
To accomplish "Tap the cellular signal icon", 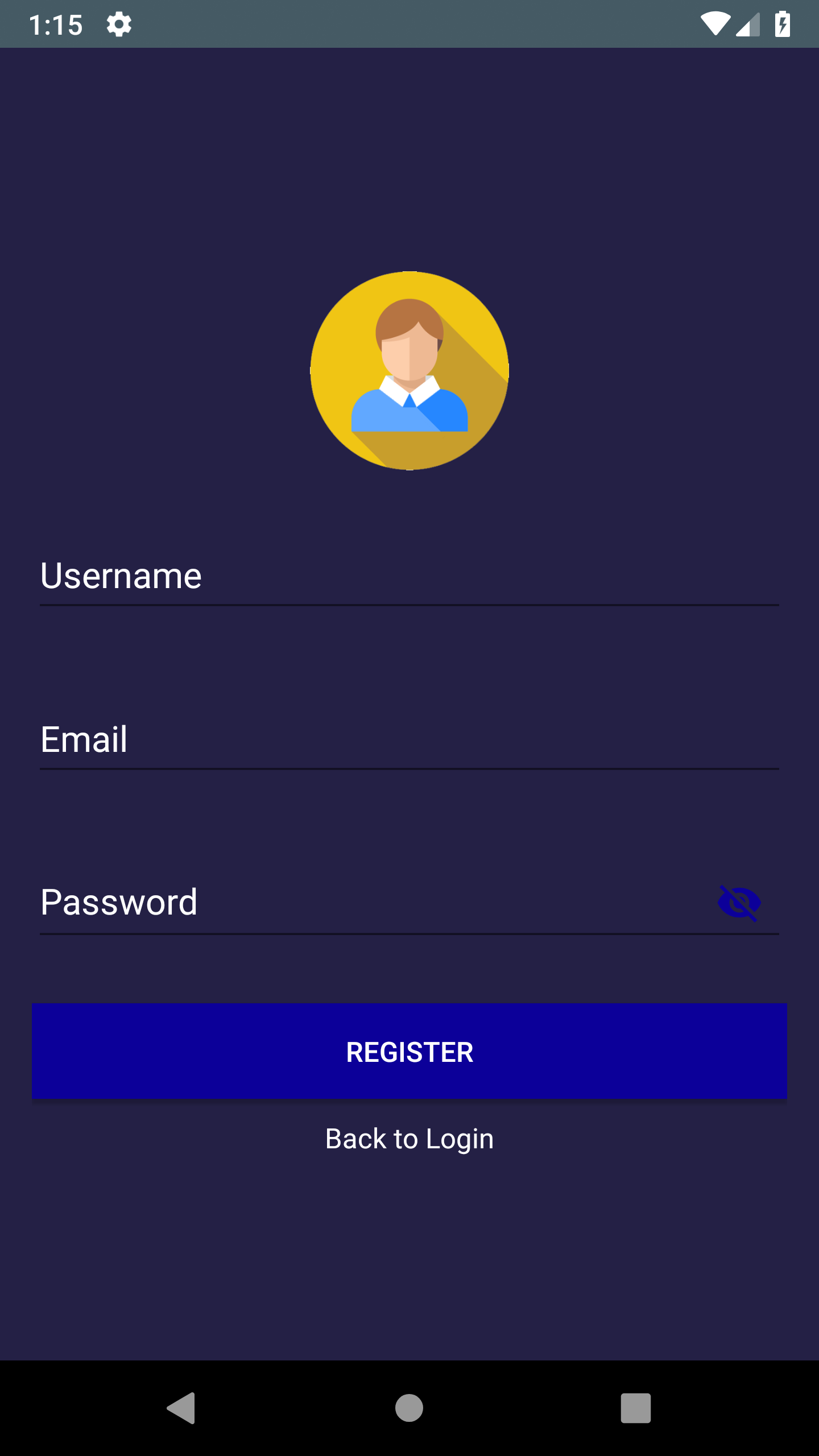I will click(x=747, y=24).
